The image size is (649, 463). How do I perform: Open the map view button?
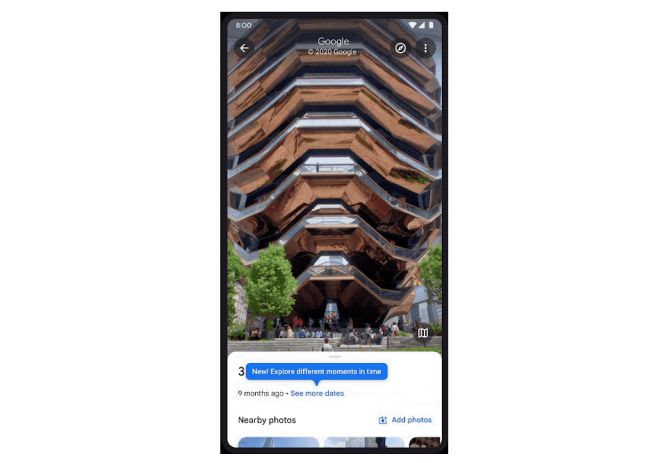pyautogui.click(x=423, y=333)
